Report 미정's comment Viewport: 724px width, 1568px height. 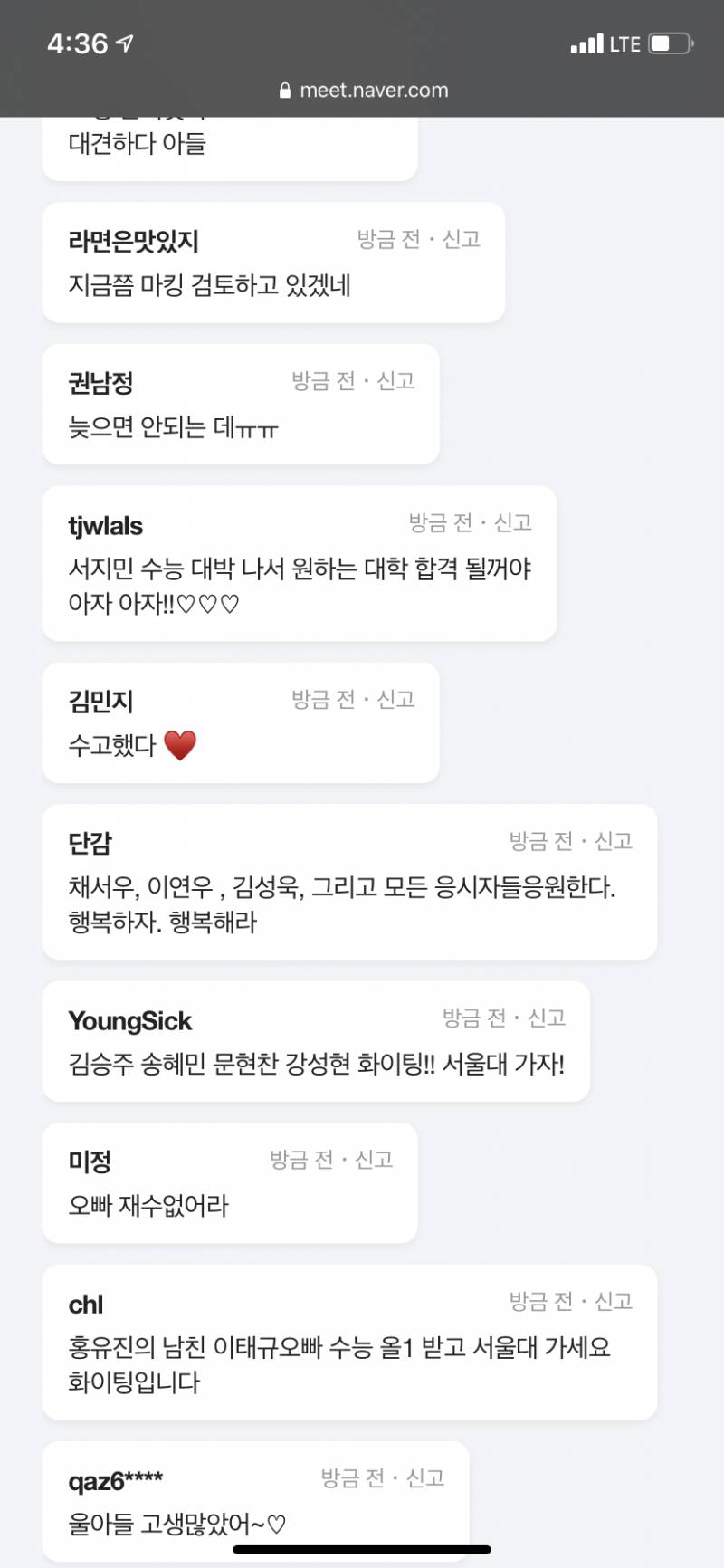tap(374, 1160)
